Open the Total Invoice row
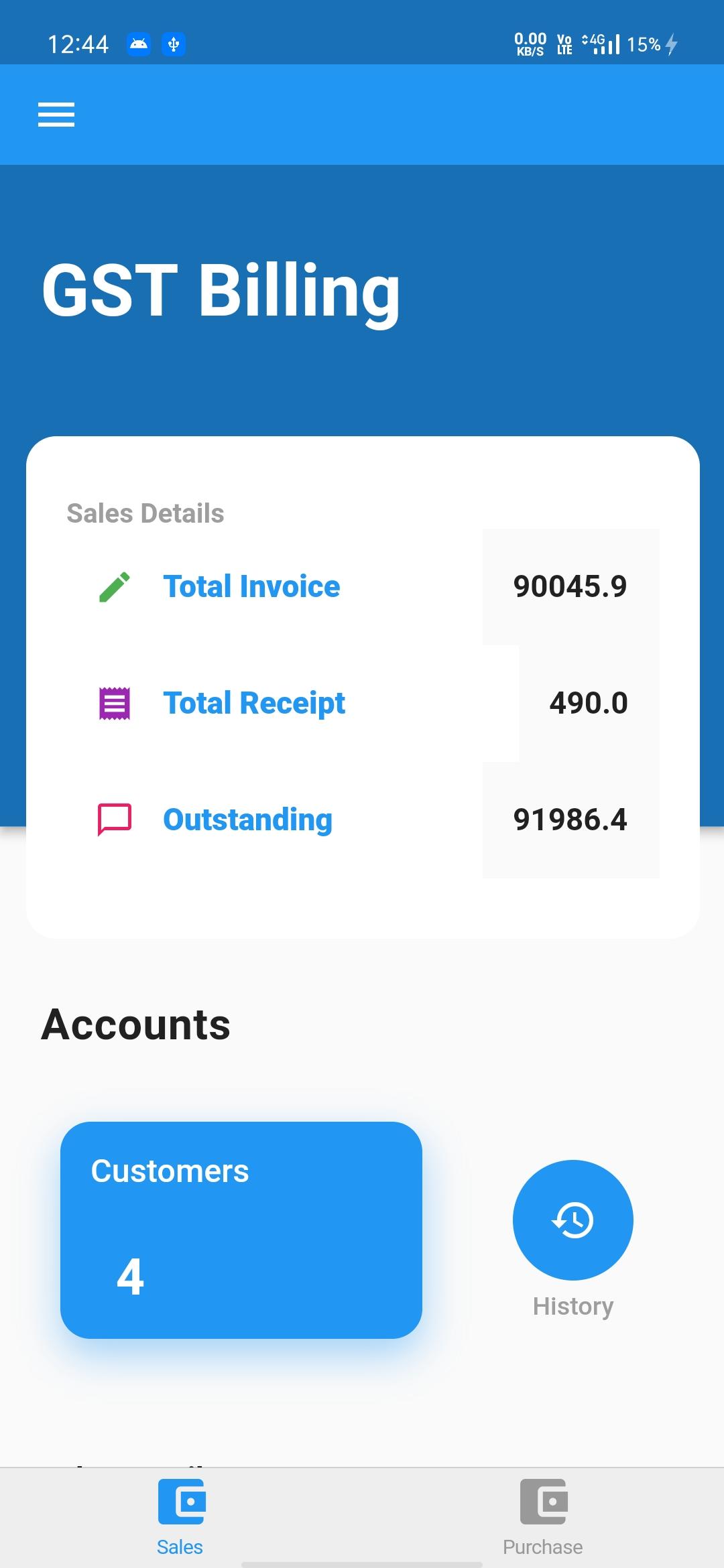Screen dimensions: 724x1568 point(363,587)
